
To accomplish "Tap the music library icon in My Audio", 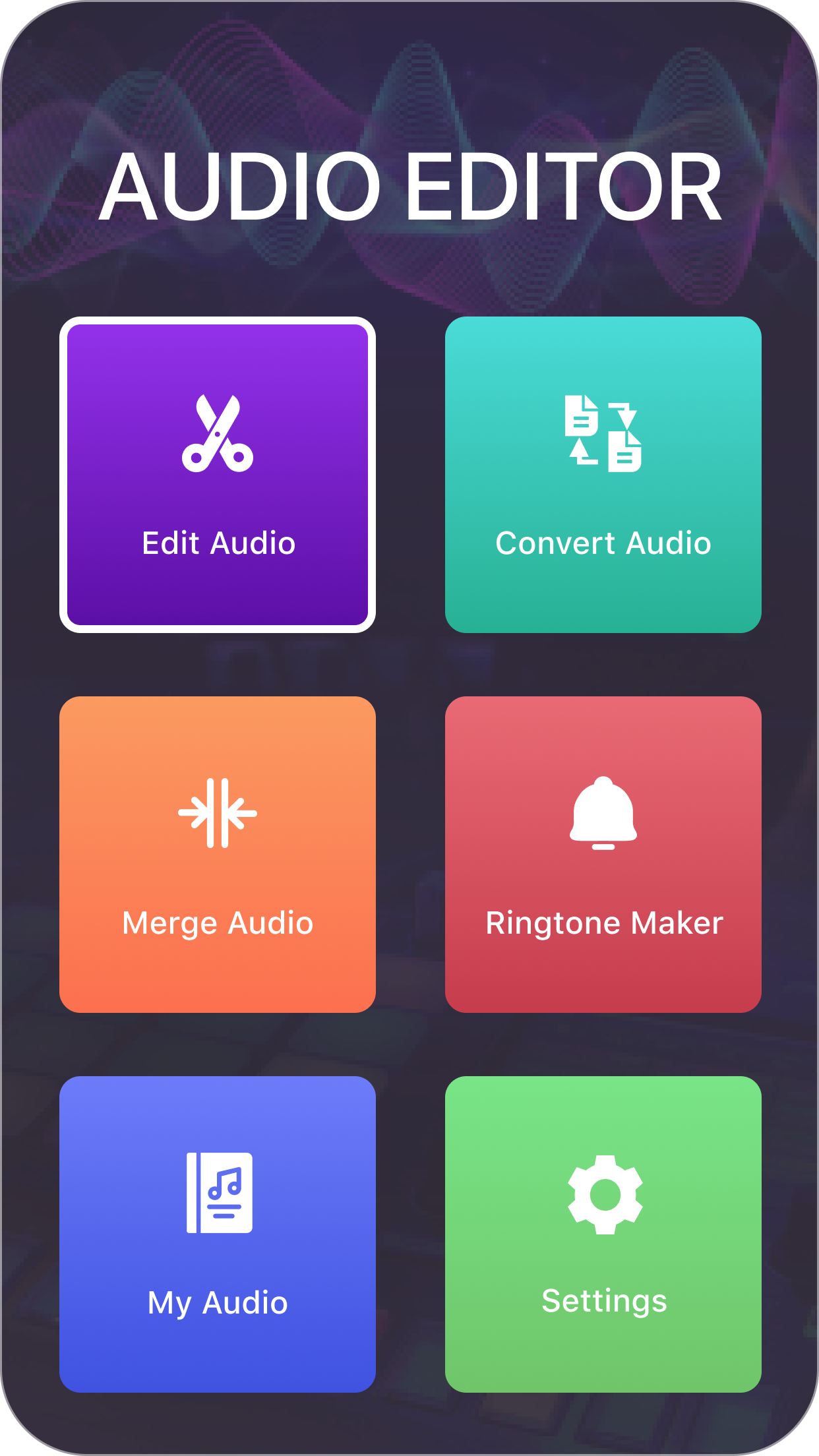I will [219, 1194].
